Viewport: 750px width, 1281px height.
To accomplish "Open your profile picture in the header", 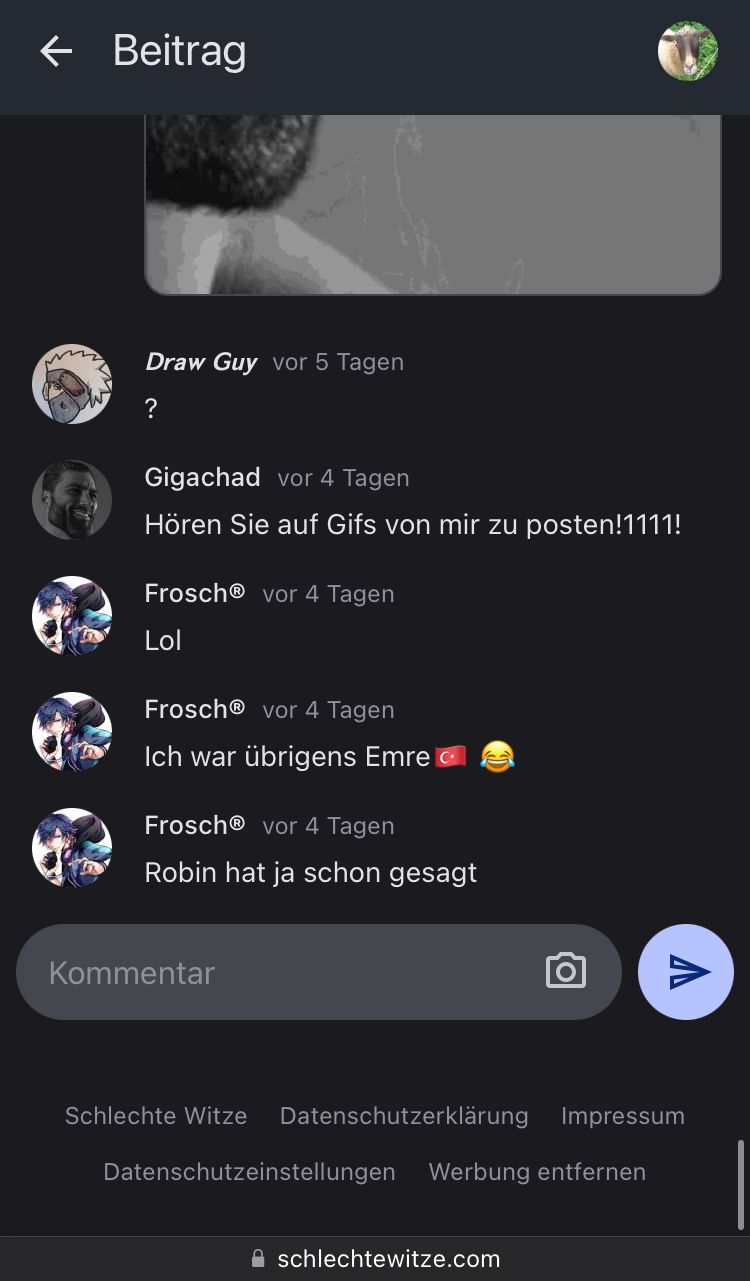I will pos(688,52).
